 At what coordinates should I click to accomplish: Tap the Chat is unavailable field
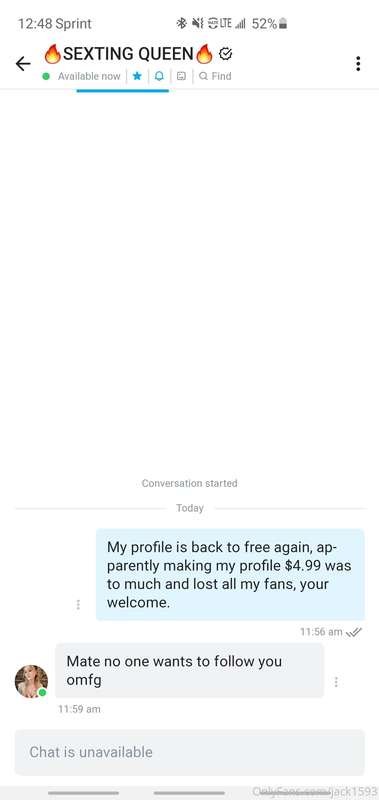(189, 752)
